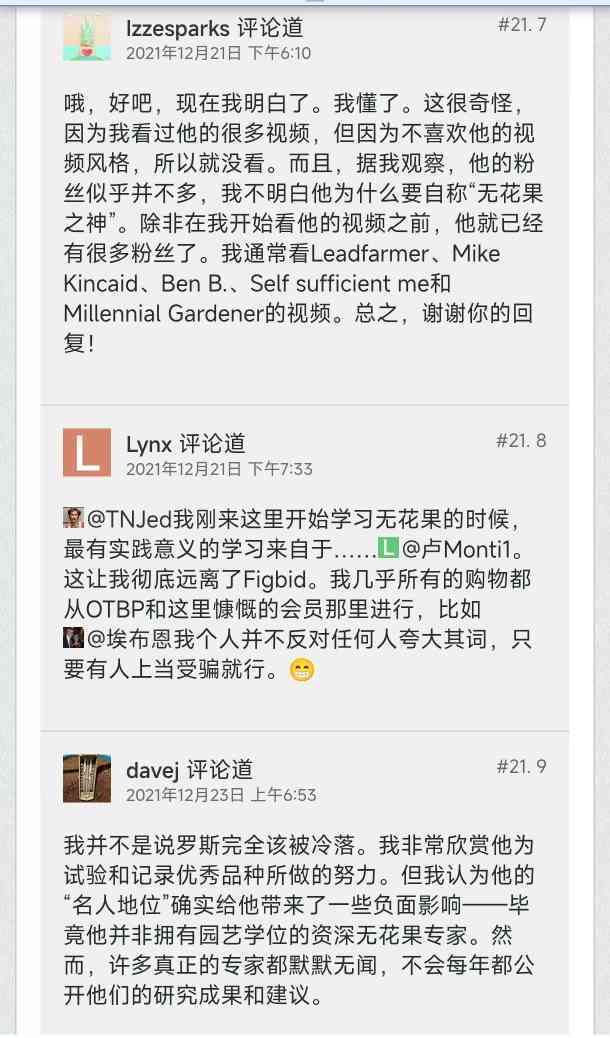Open Lynx's profile avatar
The image size is (610, 1038).
click(87, 453)
